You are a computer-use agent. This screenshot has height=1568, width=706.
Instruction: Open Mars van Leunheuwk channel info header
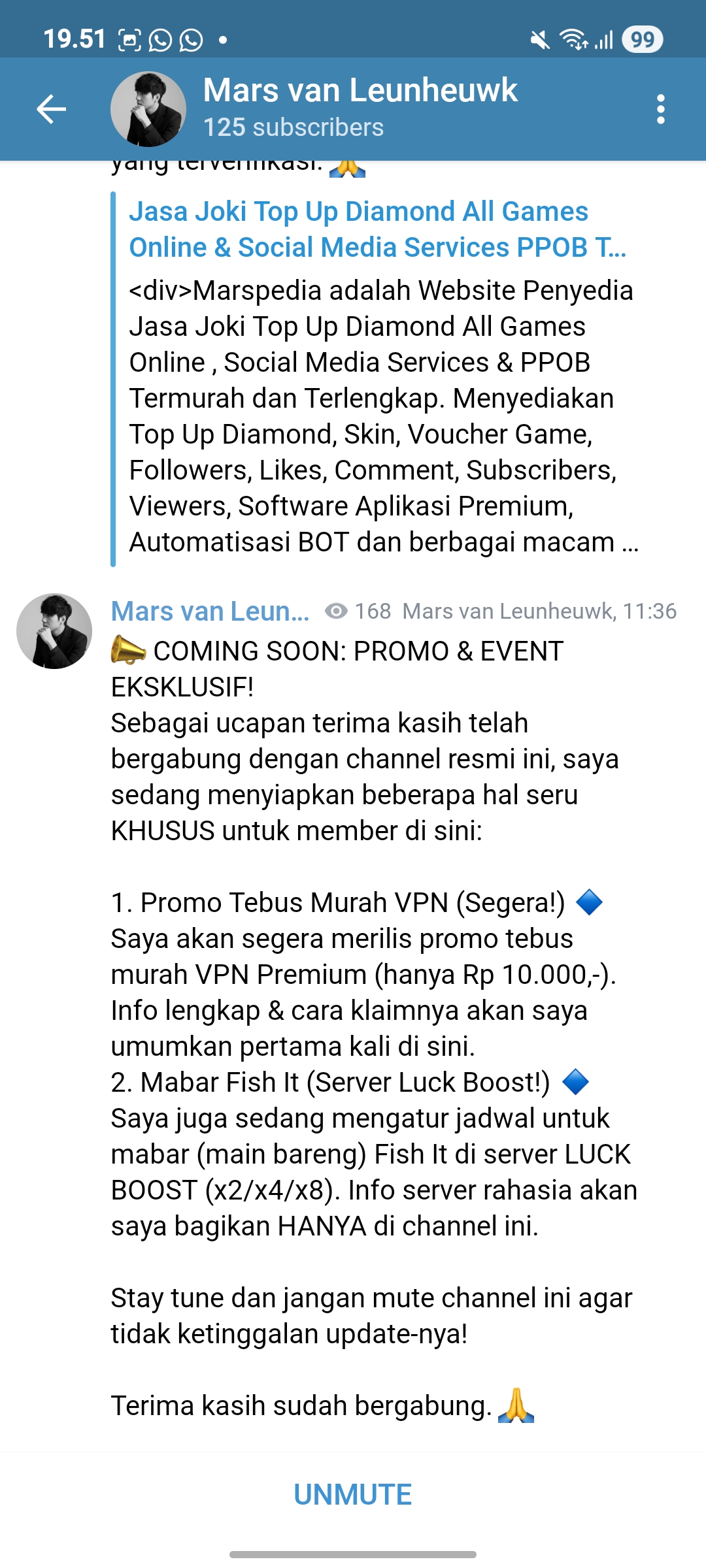tap(360, 108)
